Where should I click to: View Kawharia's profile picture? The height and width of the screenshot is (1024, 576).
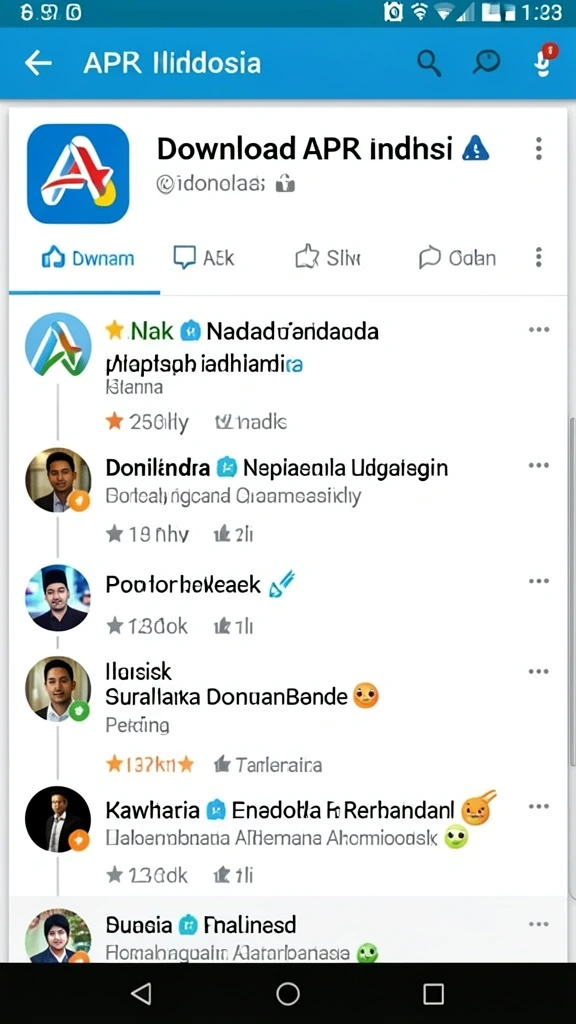[x=57, y=820]
